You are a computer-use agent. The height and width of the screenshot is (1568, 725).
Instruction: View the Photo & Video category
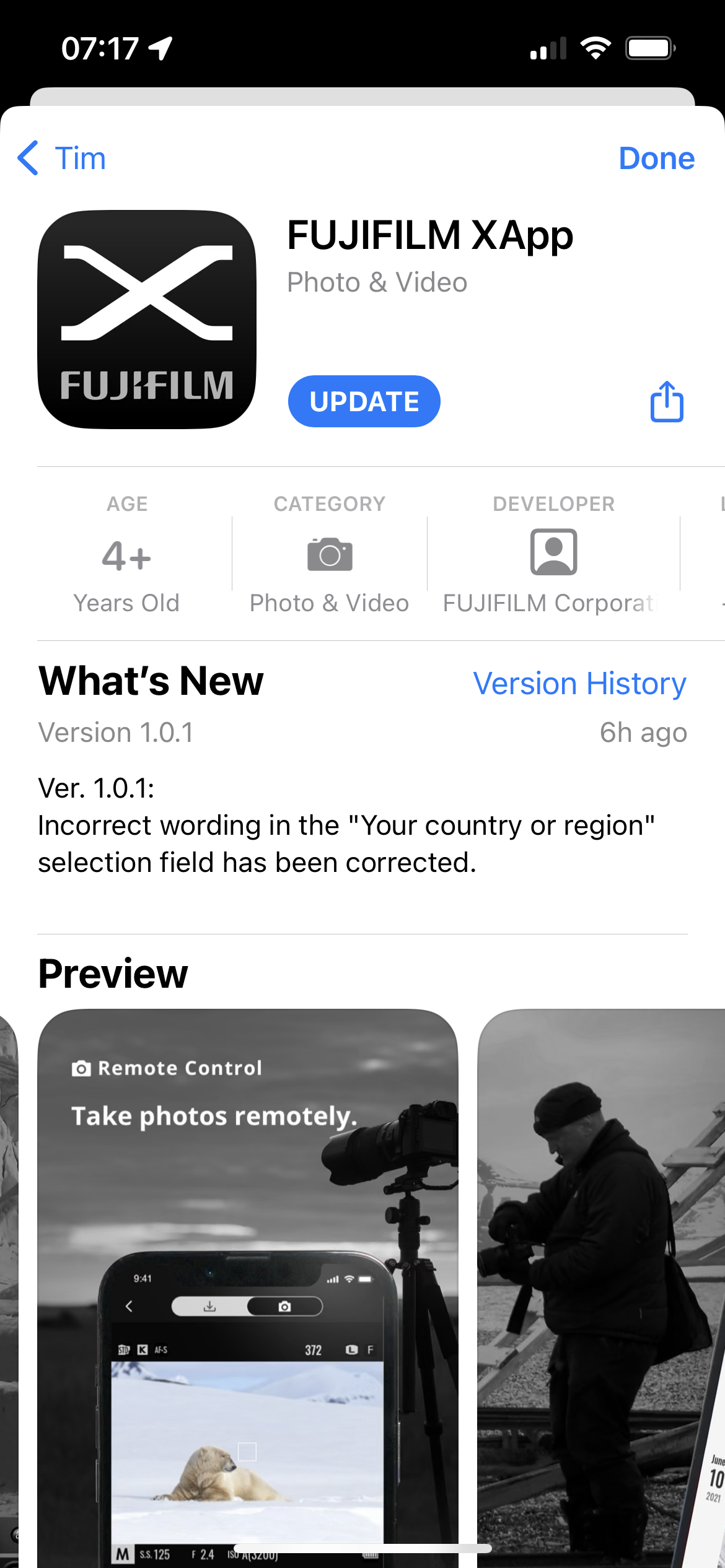tap(329, 554)
